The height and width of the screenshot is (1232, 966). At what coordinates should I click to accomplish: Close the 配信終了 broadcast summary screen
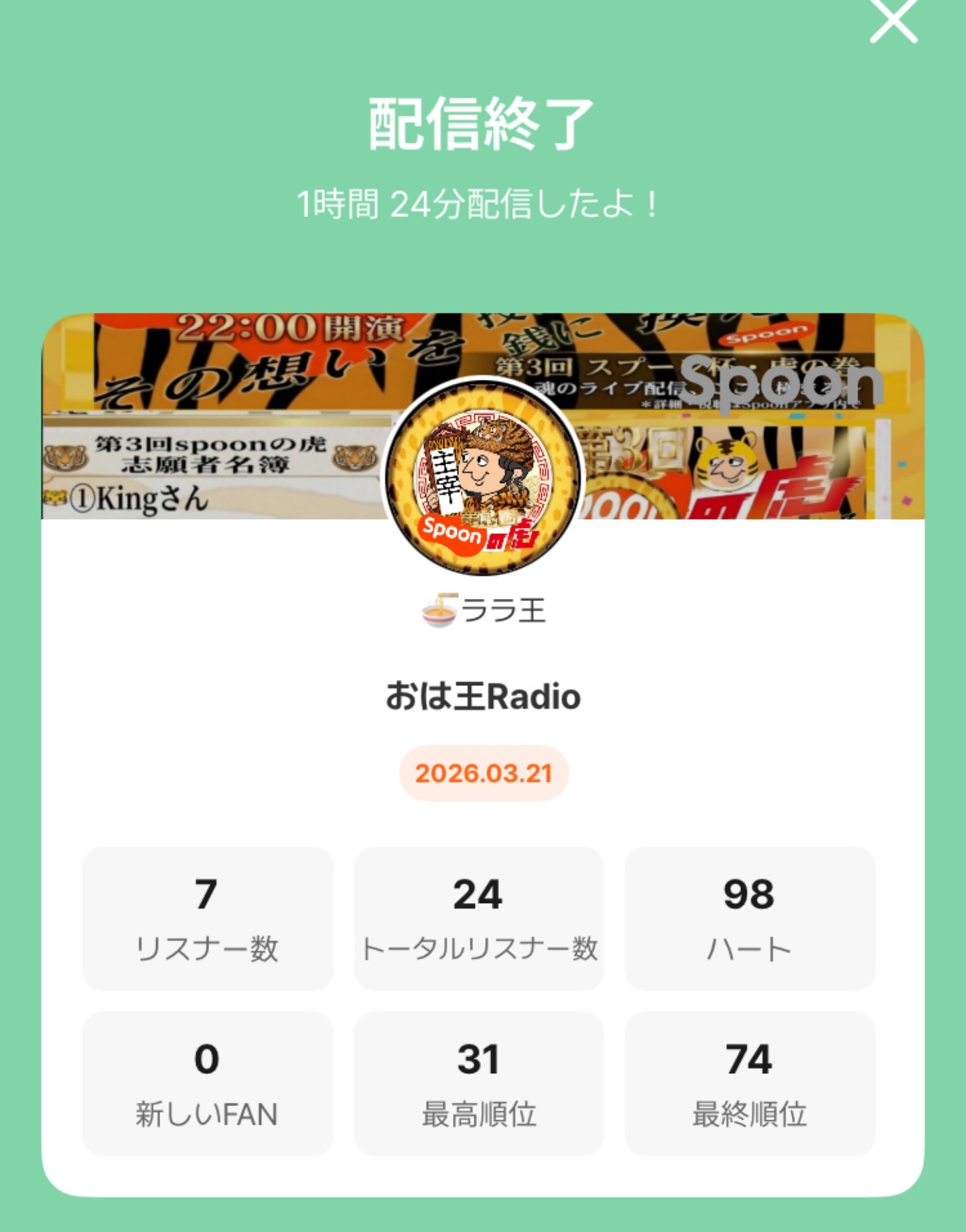893,21
